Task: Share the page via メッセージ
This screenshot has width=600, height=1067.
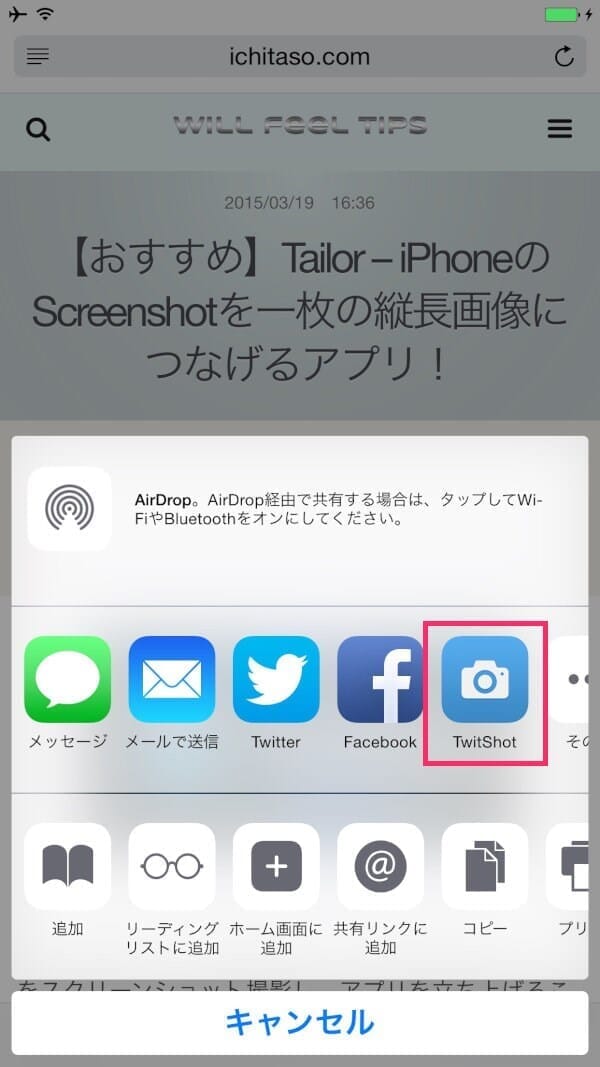Action: [x=67, y=680]
